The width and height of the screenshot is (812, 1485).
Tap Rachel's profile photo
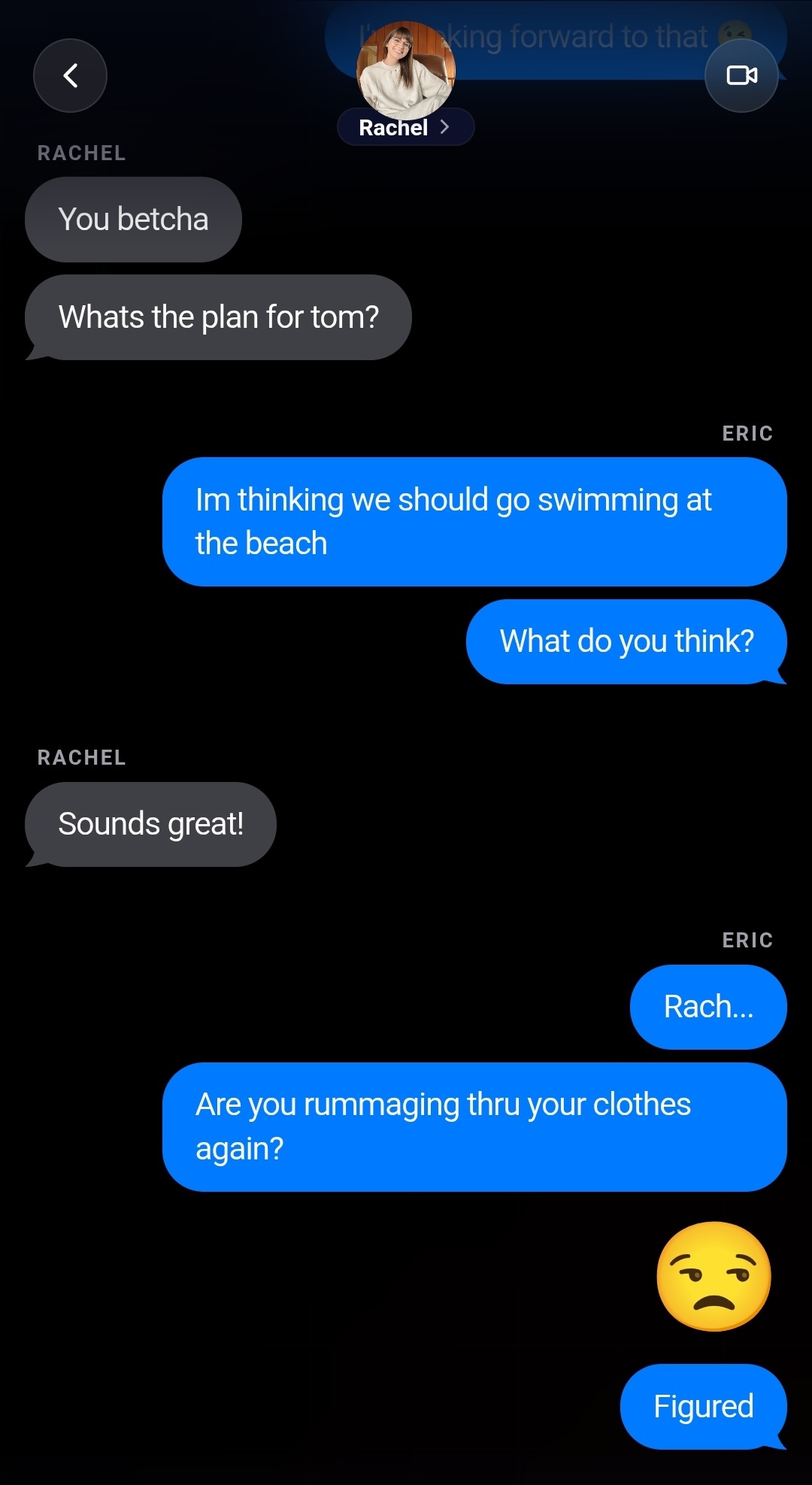click(x=405, y=69)
